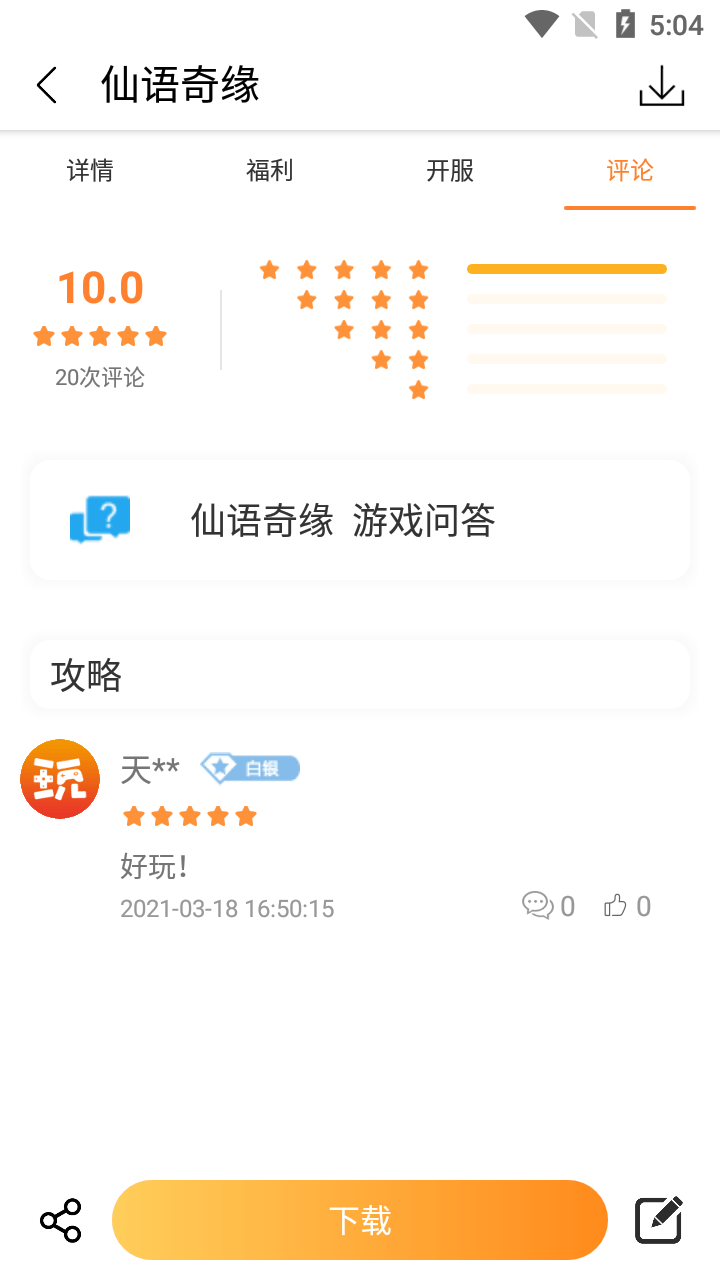Tap the five-star rating under the score 10.0
Viewport: 720px width, 1280px height.
tap(100, 336)
